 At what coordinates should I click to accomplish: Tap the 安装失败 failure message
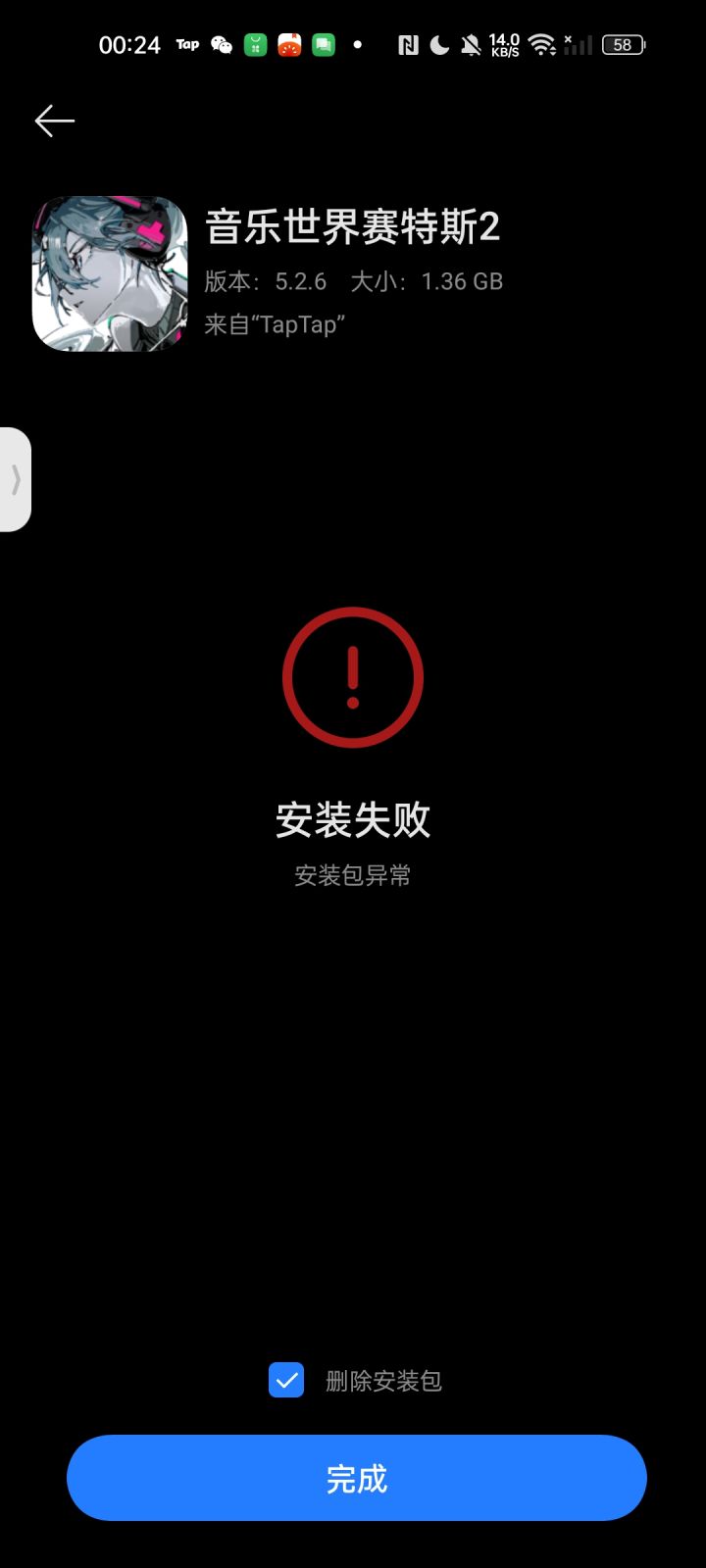click(x=352, y=820)
